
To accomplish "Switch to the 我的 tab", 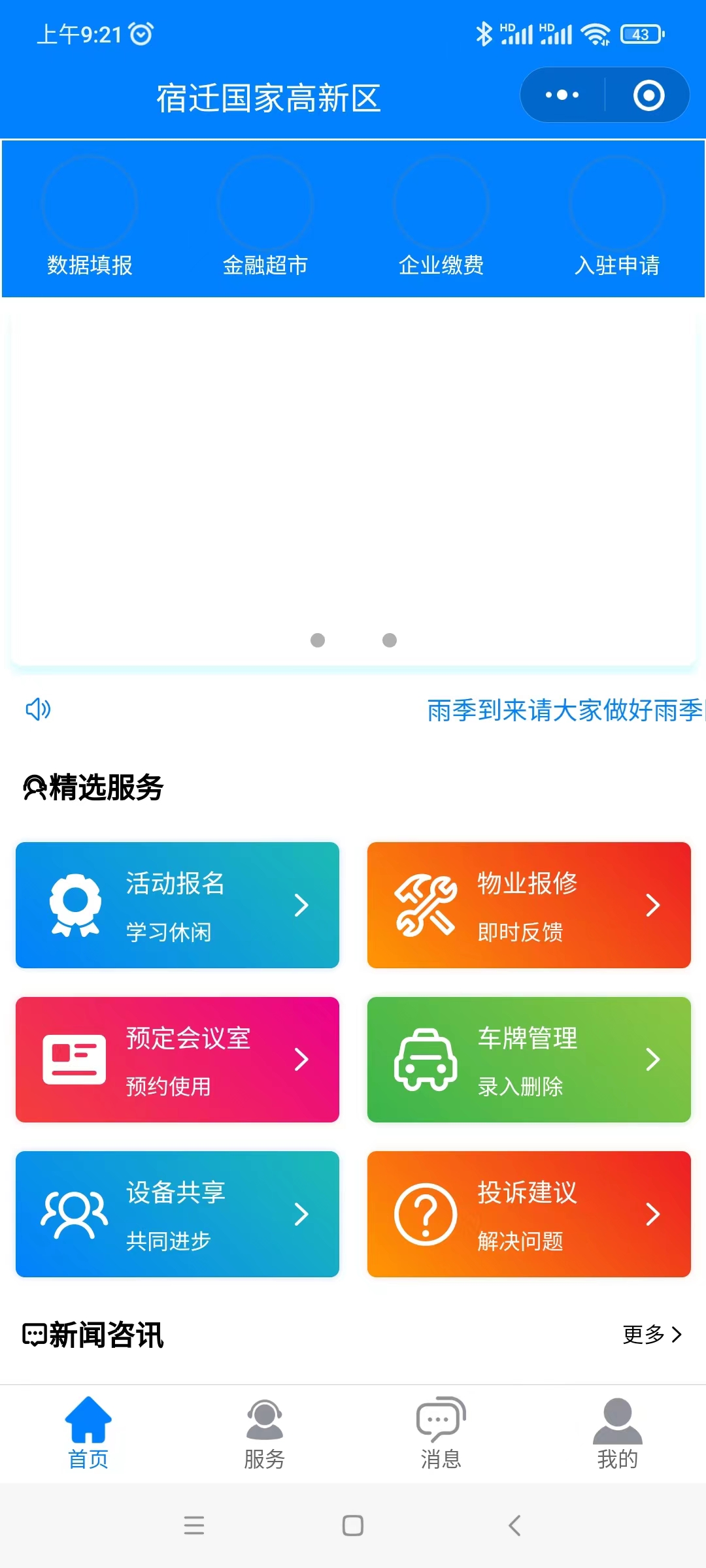I will 617,1433.
